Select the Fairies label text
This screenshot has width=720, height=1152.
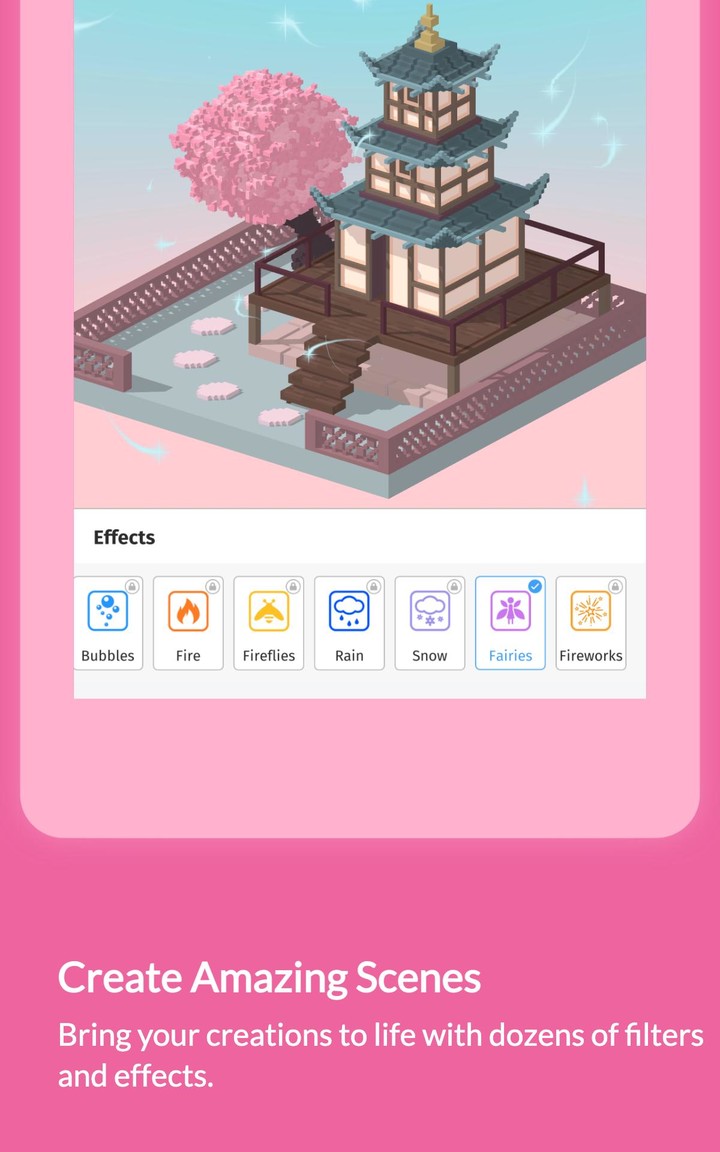tap(510, 655)
